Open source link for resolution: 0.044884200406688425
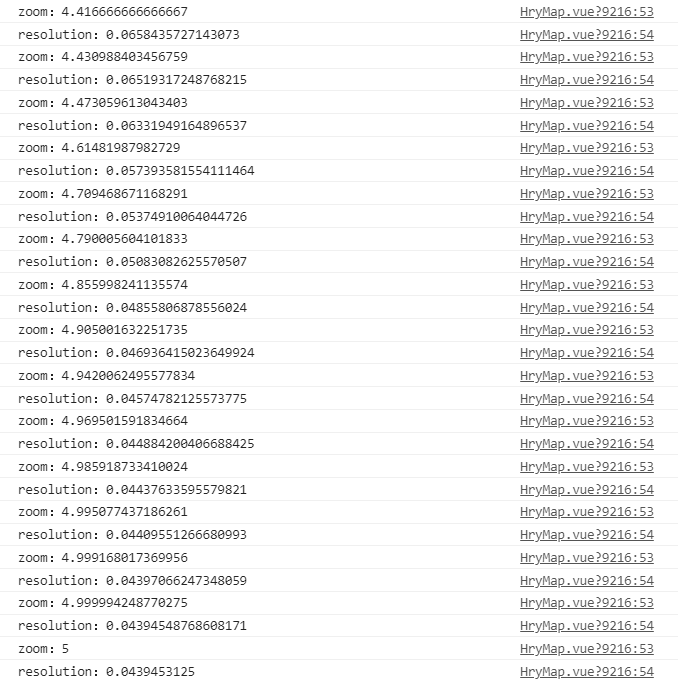Image resolution: width=678 pixels, height=680 pixels. pyautogui.click(x=586, y=443)
